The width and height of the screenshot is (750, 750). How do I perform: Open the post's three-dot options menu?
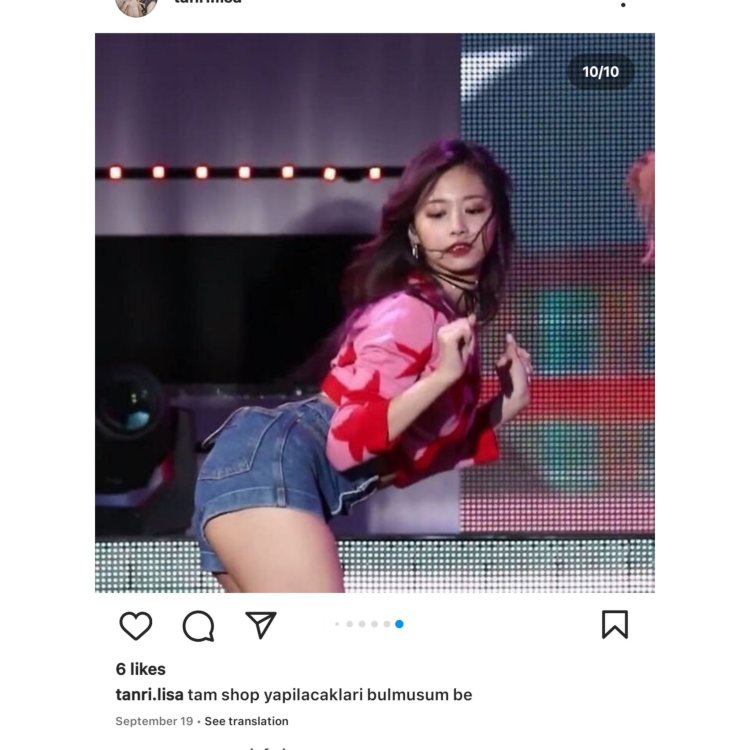click(623, 4)
